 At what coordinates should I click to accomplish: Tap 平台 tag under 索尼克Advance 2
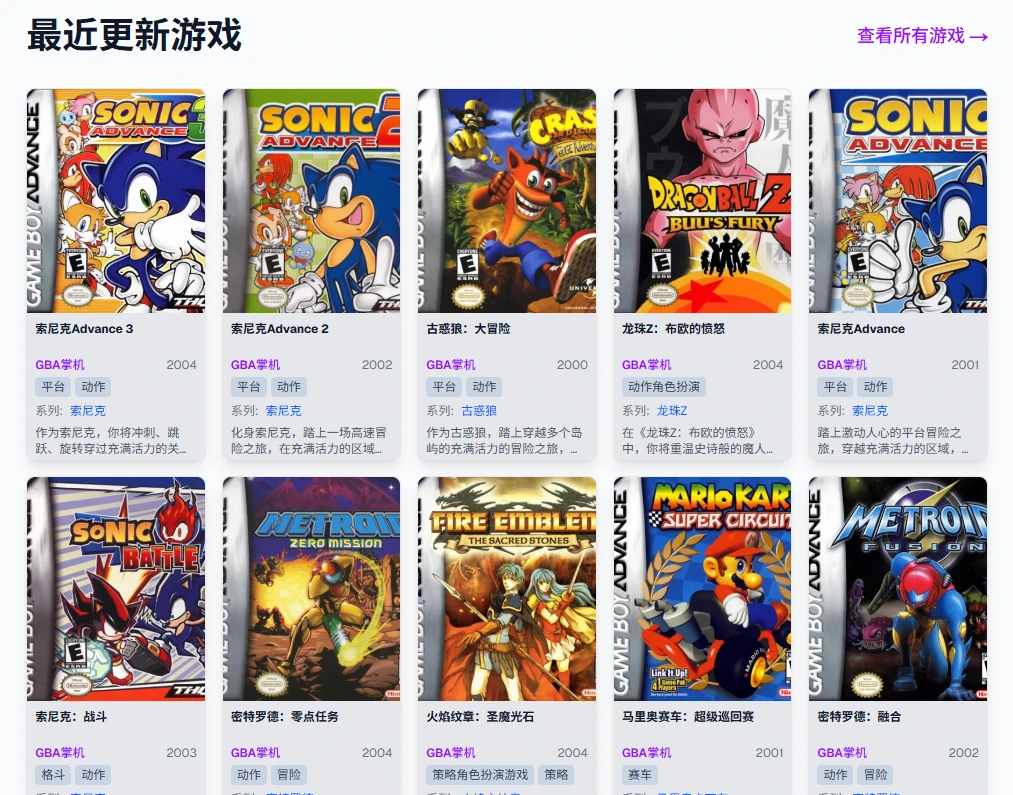249,387
